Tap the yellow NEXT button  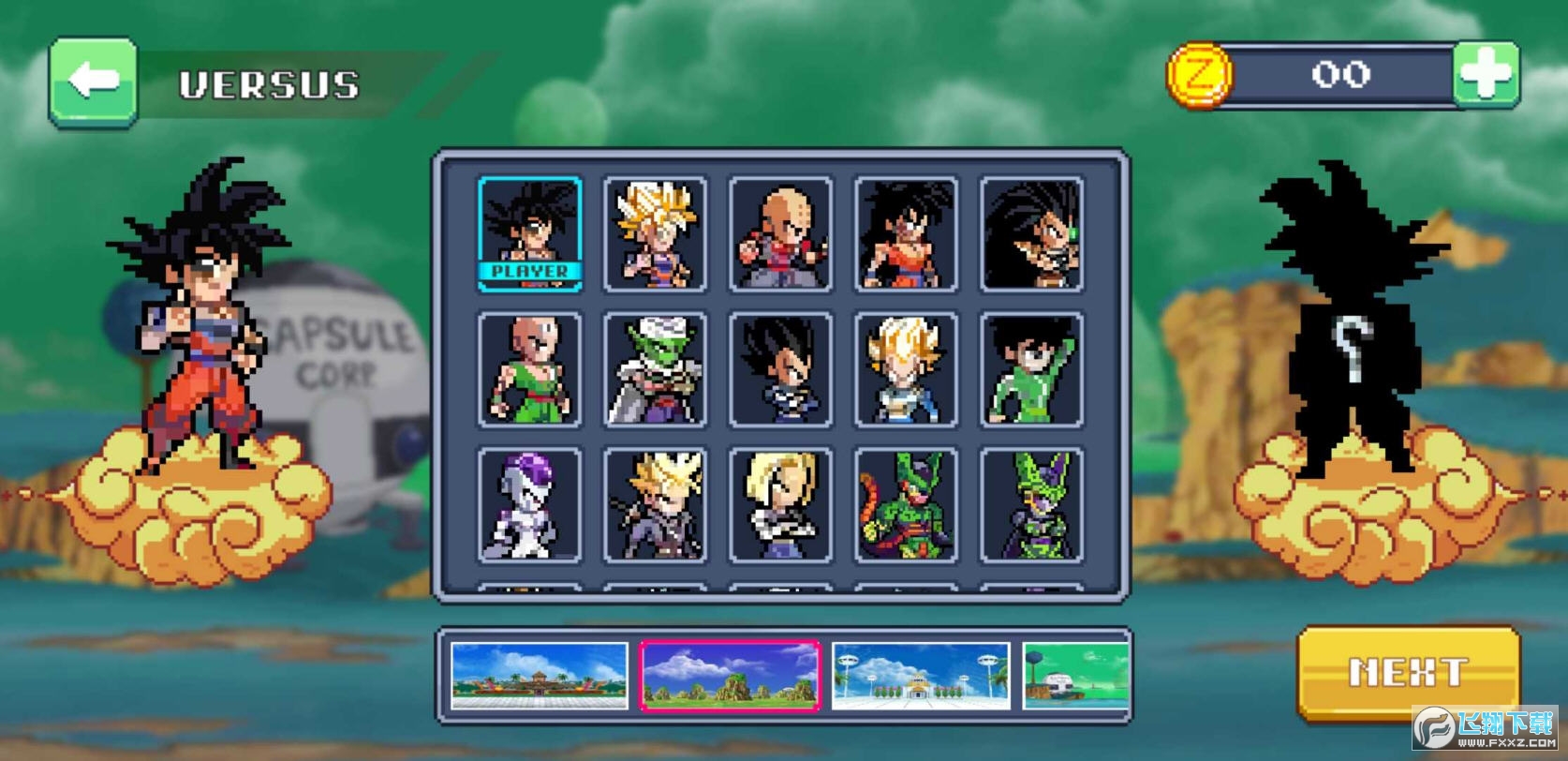coord(1407,673)
